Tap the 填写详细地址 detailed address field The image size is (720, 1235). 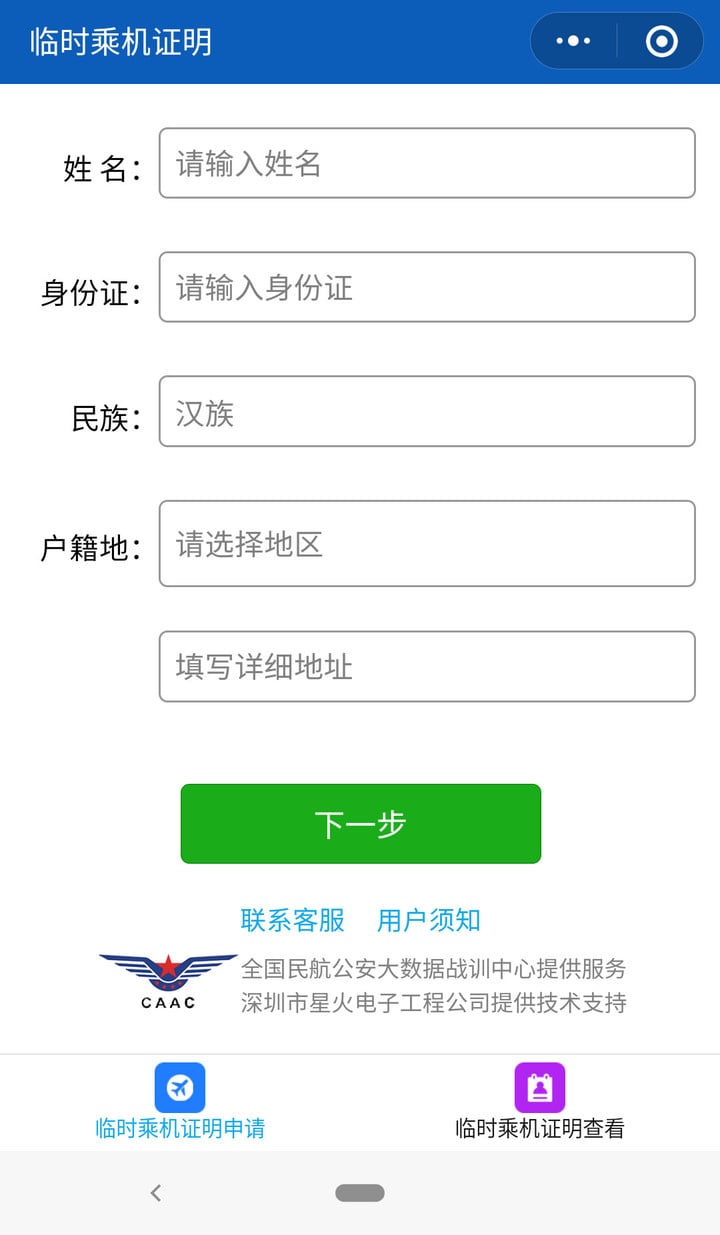[427, 666]
